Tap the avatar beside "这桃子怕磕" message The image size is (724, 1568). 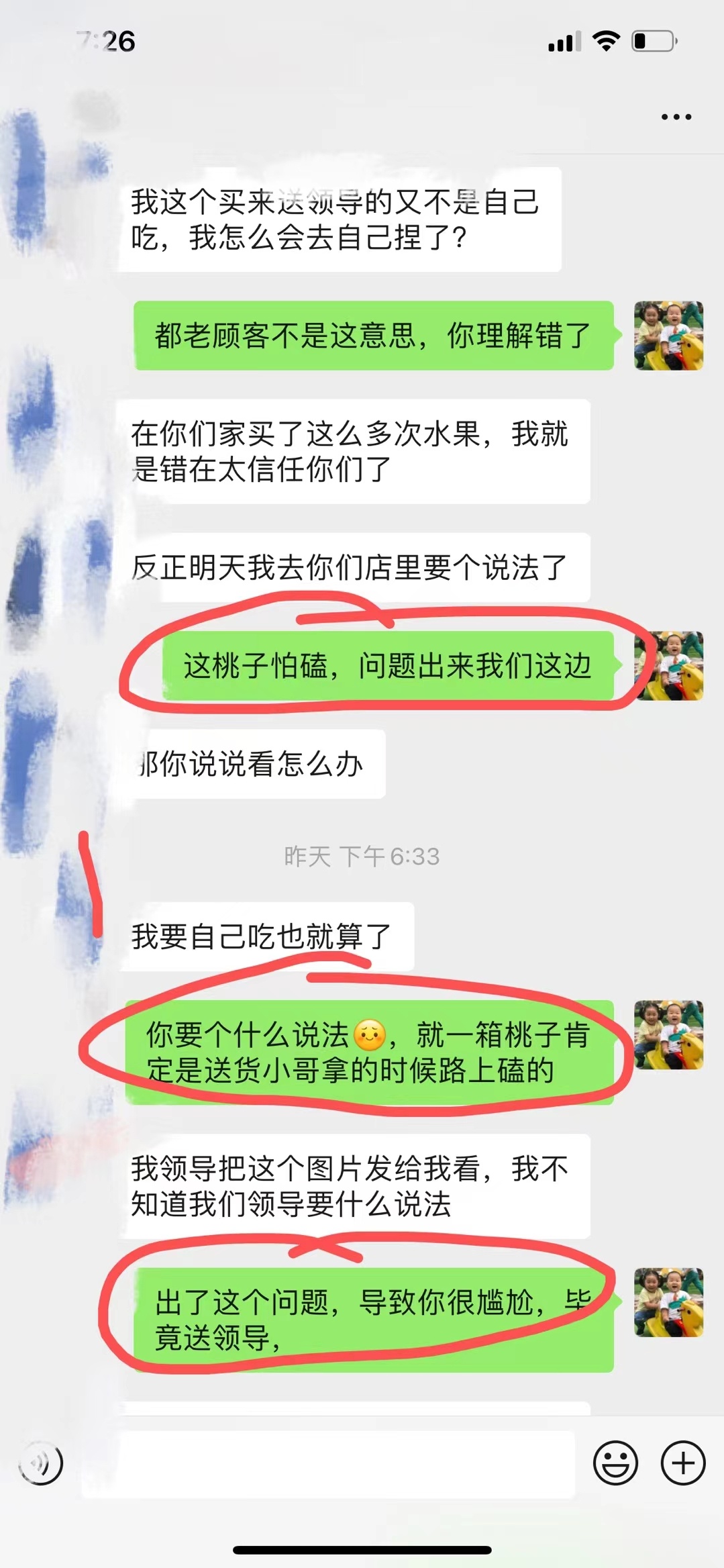[x=670, y=666]
